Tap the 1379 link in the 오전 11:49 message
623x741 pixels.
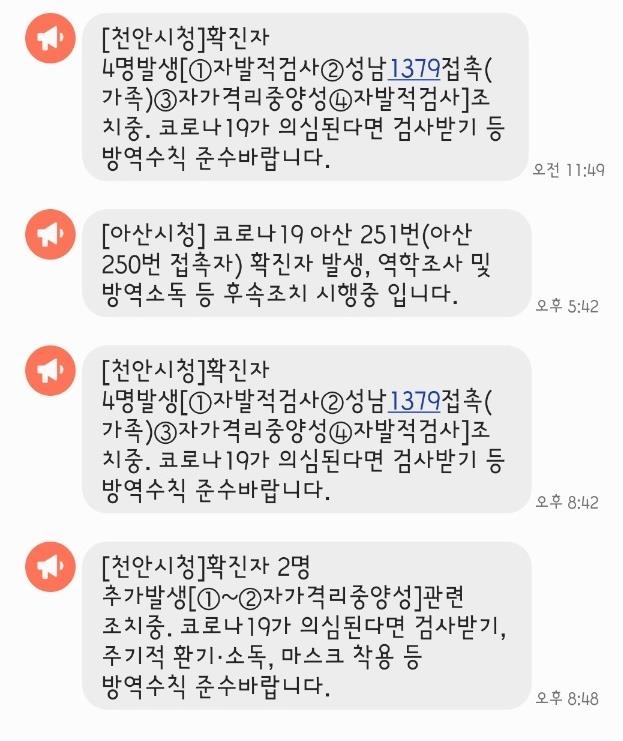tap(415, 69)
